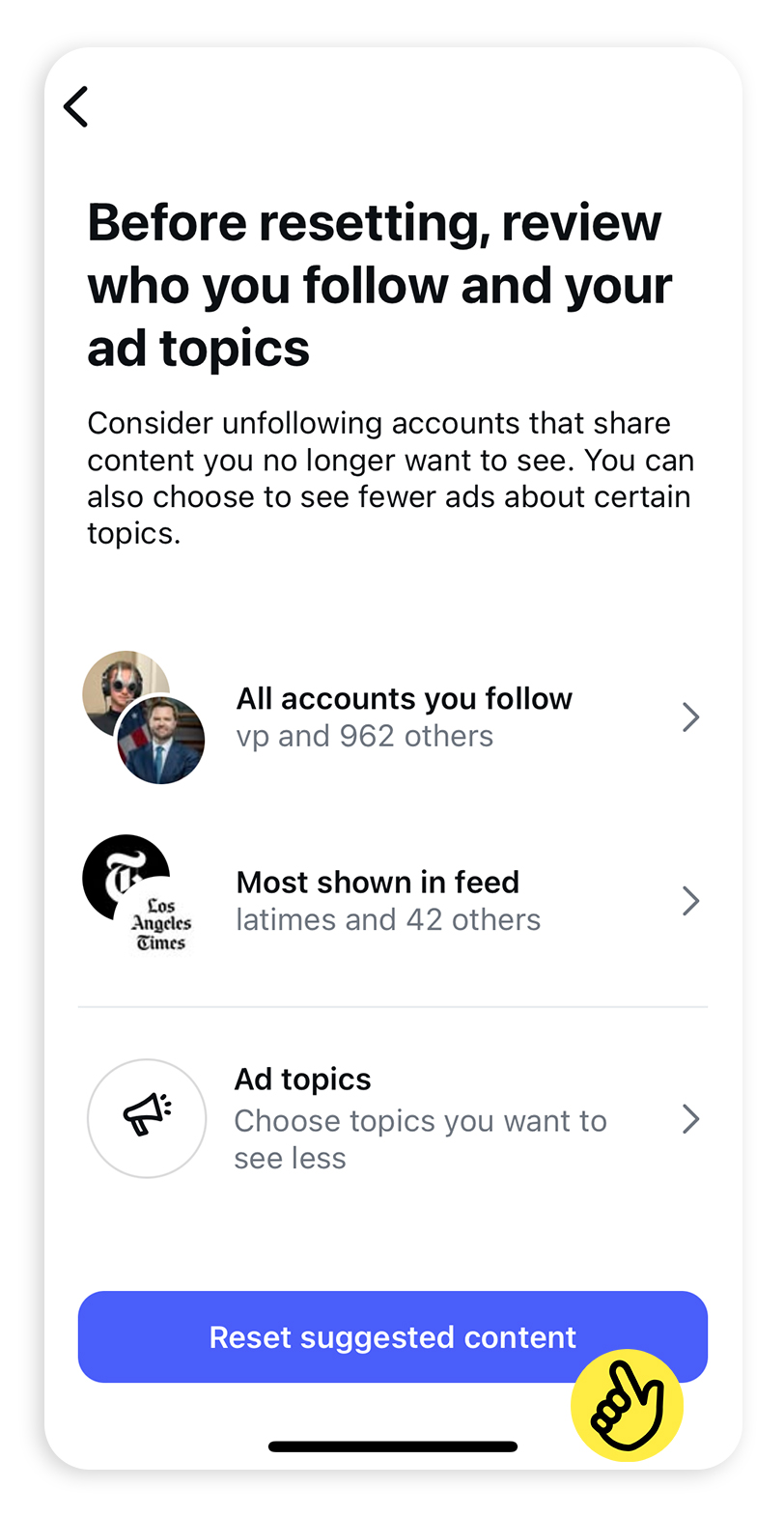This screenshot has height=1516, width=784.
Task: Open the 'vp and 962 others' link
Action: (364, 735)
